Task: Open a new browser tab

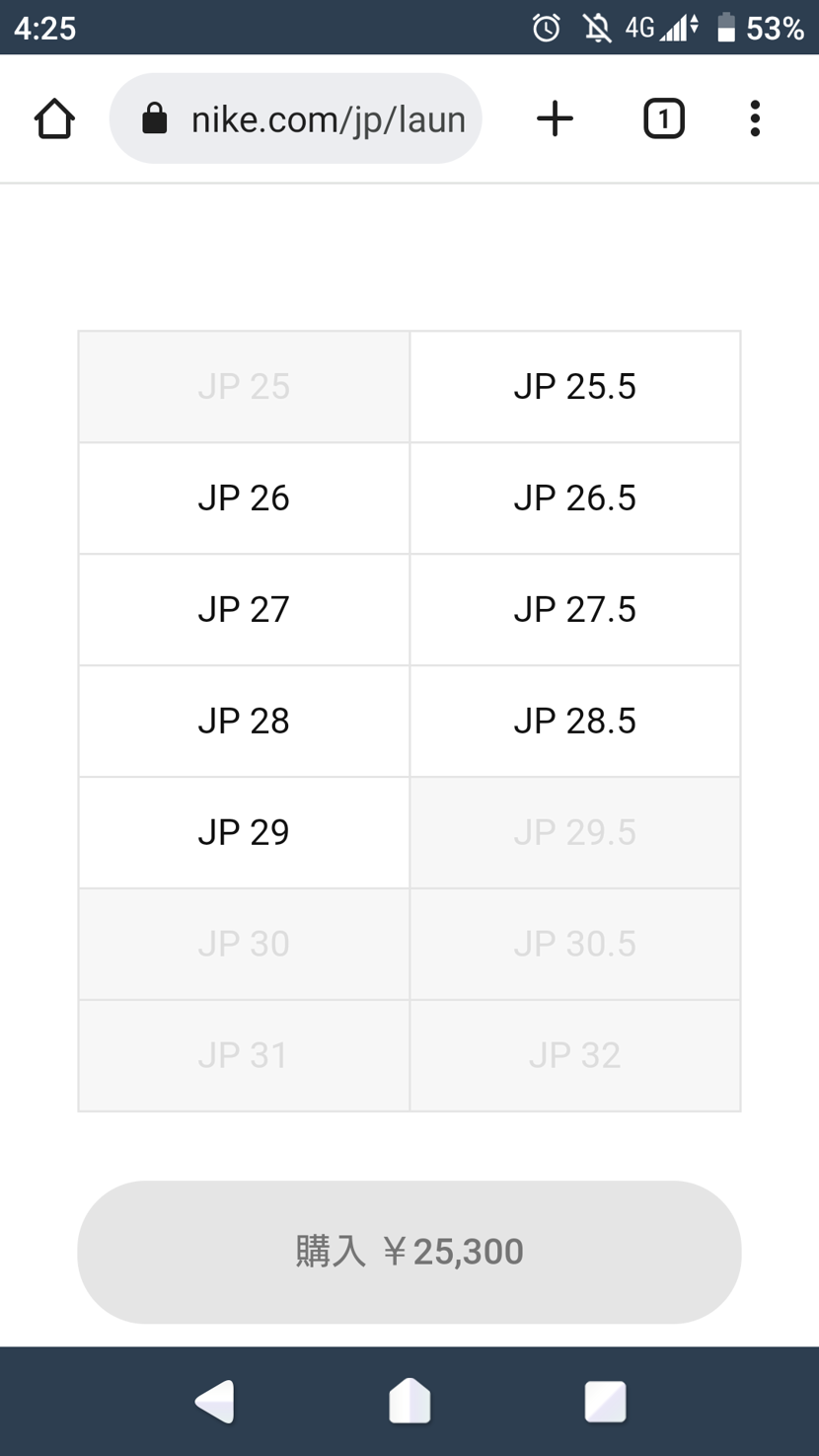Action: point(556,118)
